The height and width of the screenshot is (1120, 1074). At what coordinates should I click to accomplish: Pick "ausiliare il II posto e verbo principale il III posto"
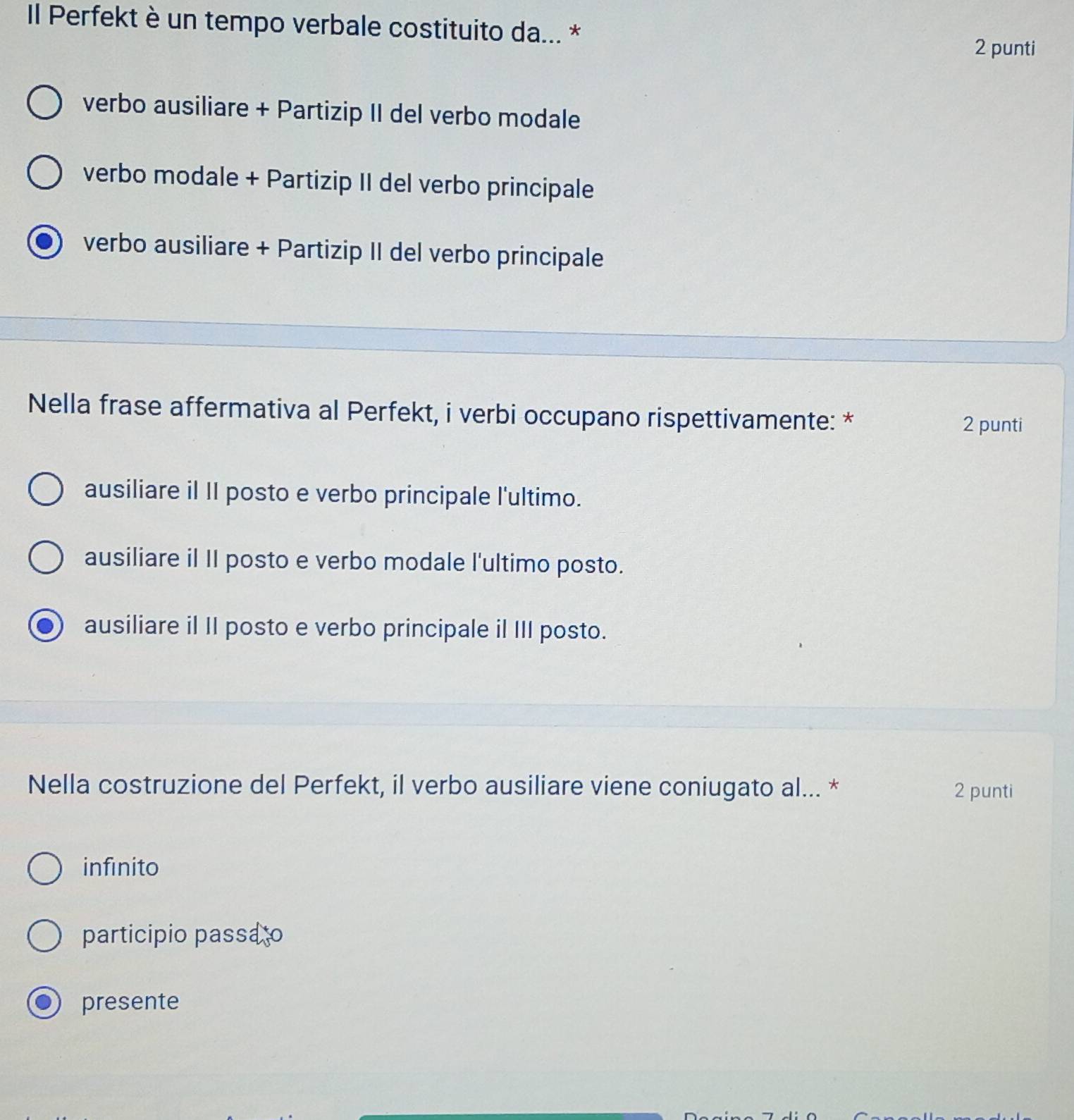tap(46, 626)
